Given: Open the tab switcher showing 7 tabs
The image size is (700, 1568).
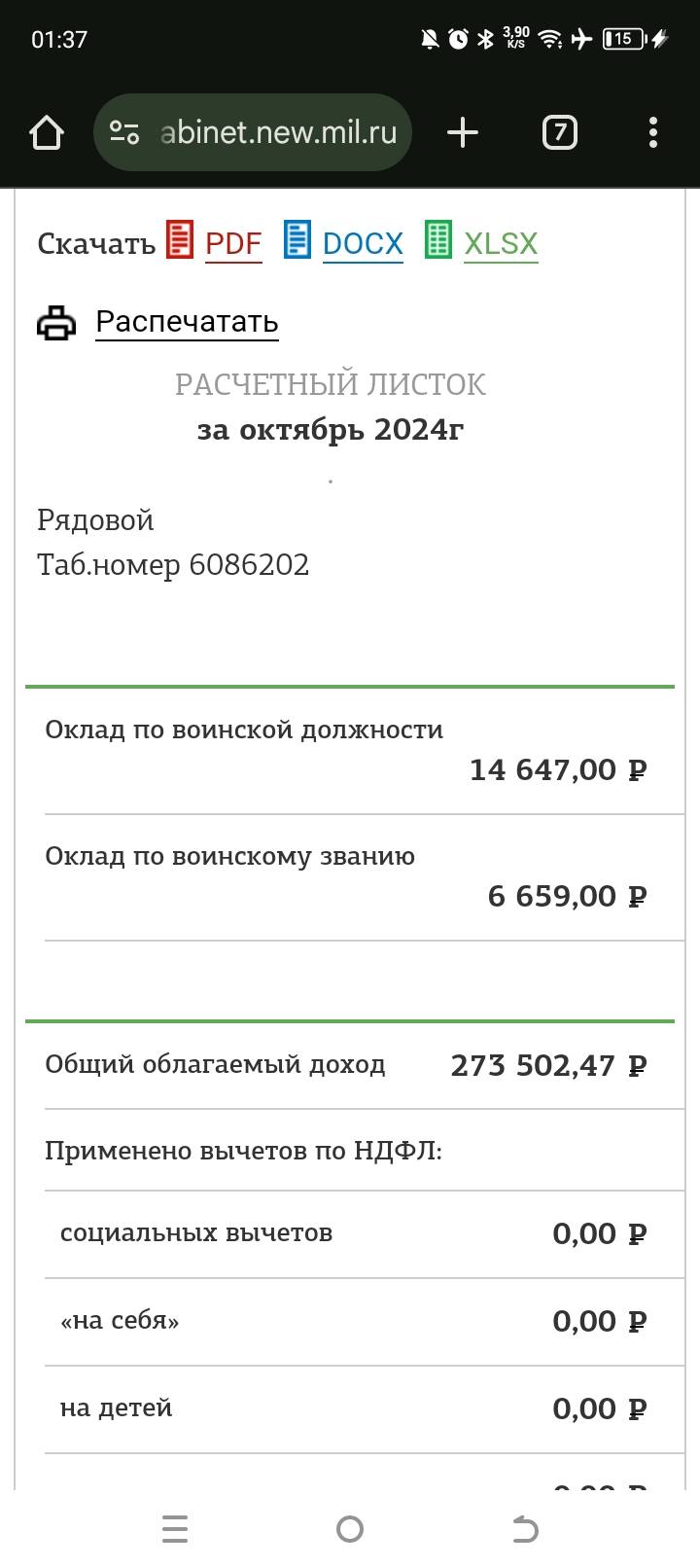Looking at the screenshot, I should (x=559, y=132).
